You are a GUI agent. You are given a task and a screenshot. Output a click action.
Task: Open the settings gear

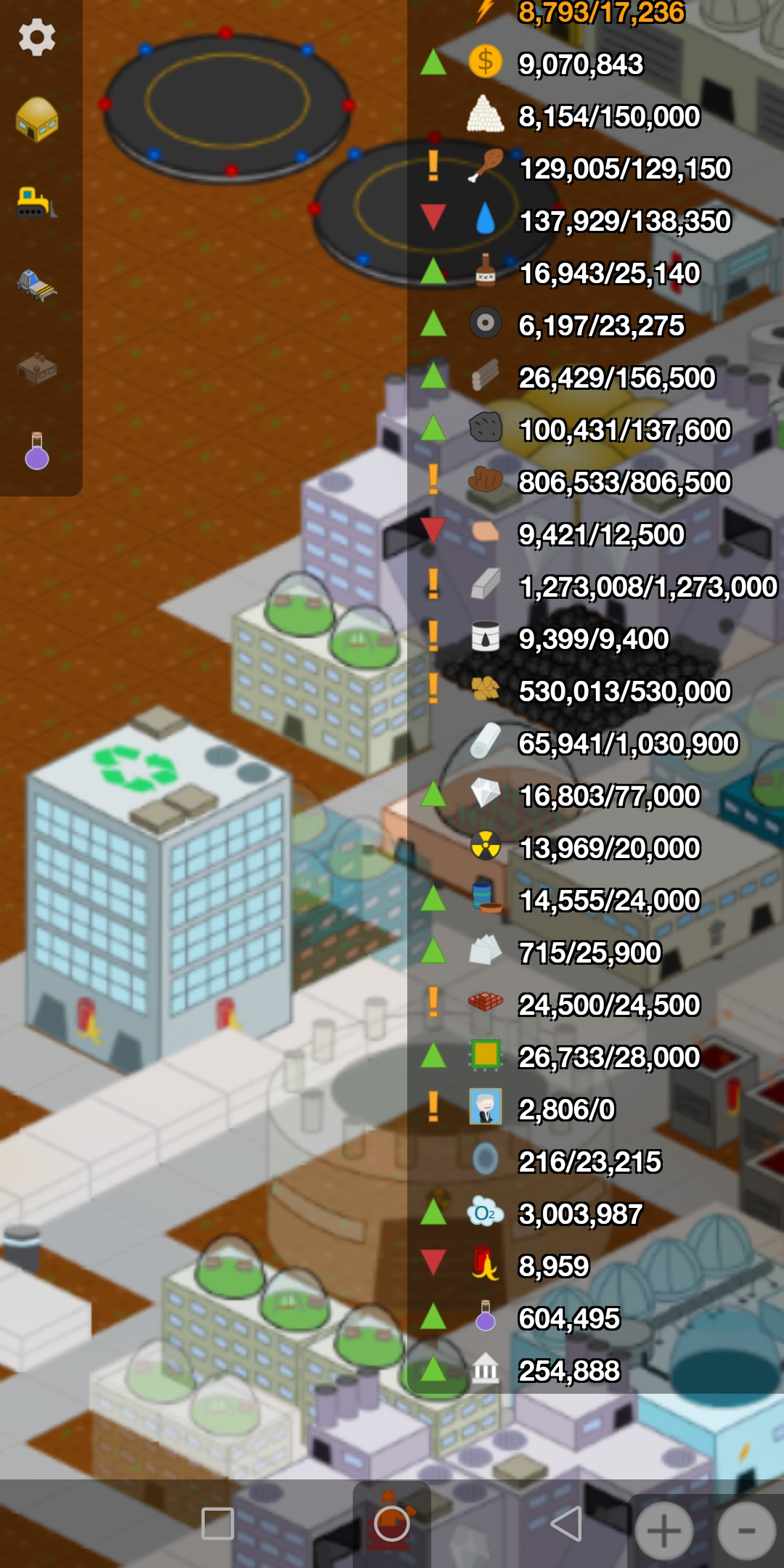(x=37, y=37)
